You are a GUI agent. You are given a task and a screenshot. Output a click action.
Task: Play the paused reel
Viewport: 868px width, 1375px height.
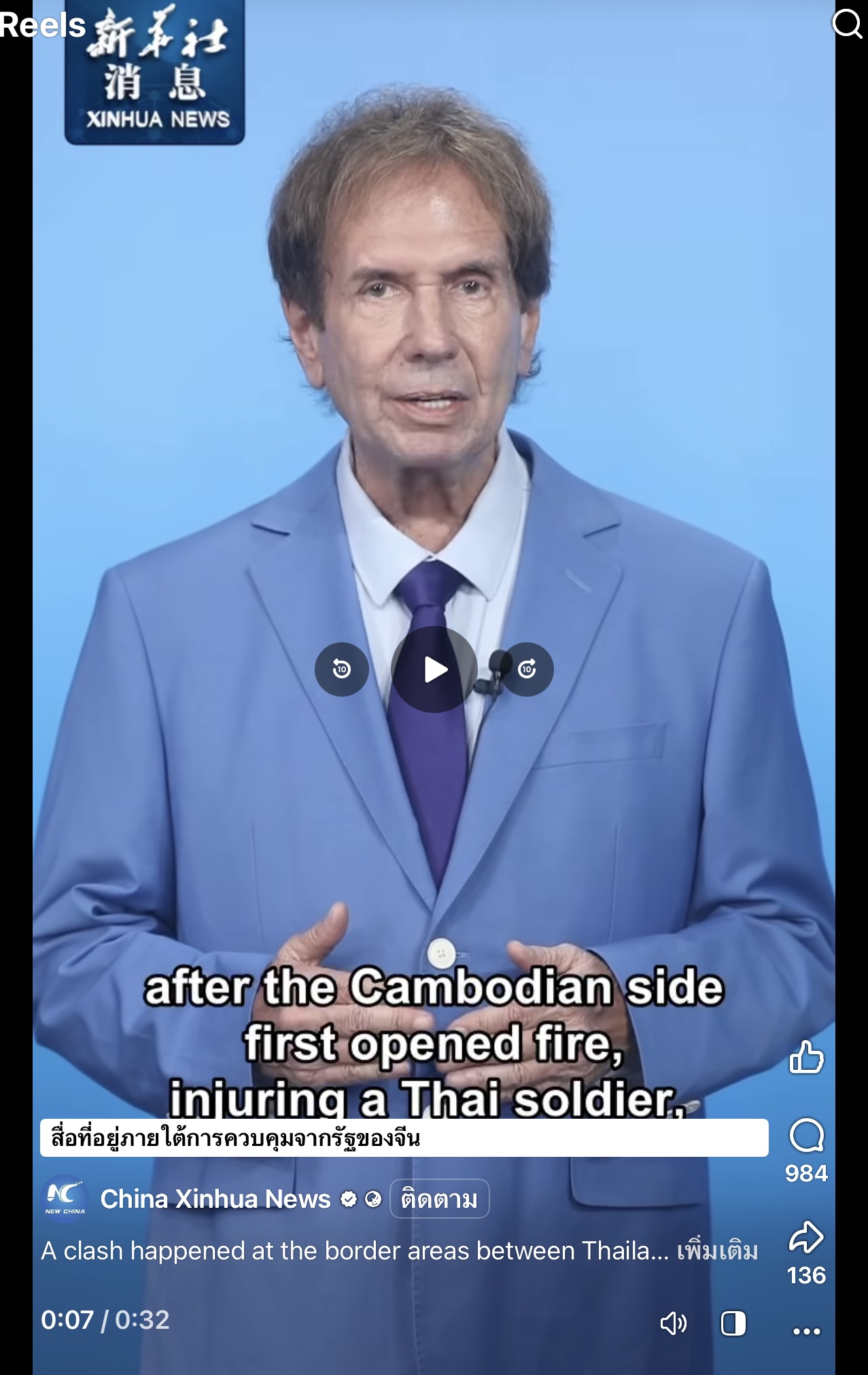click(x=434, y=669)
